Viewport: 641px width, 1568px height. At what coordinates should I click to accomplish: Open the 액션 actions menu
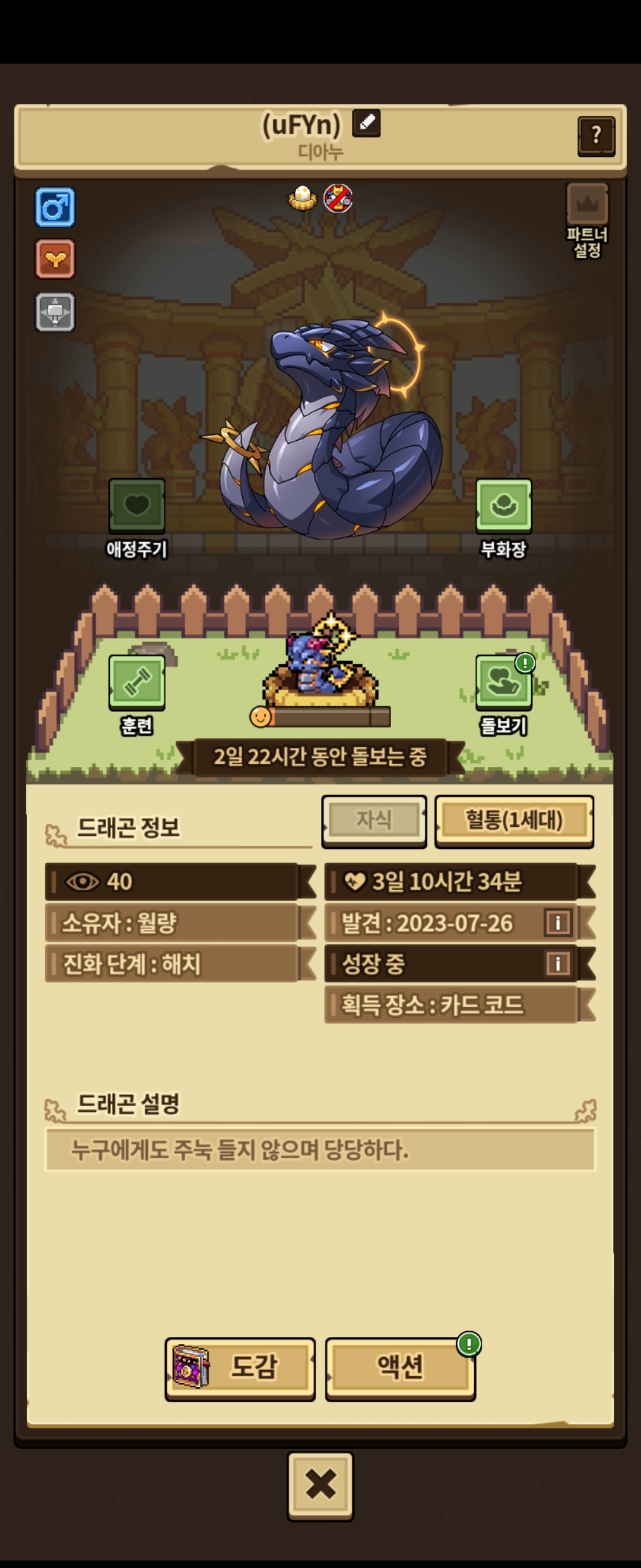tap(400, 1368)
